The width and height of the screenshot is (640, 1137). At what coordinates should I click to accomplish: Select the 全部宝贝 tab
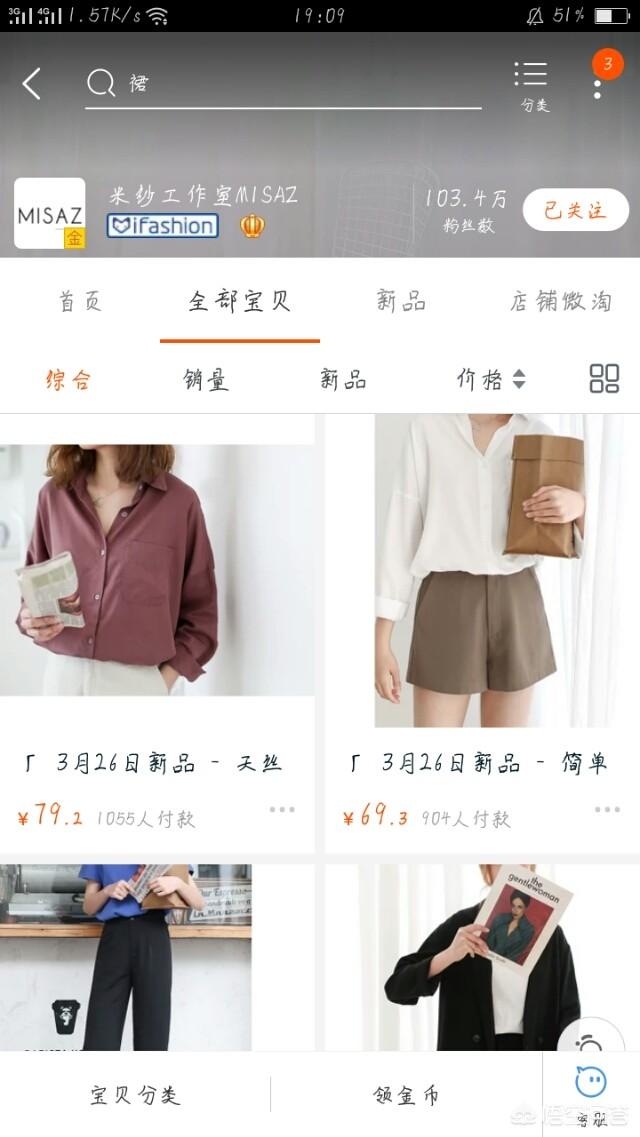click(x=240, y=301)
